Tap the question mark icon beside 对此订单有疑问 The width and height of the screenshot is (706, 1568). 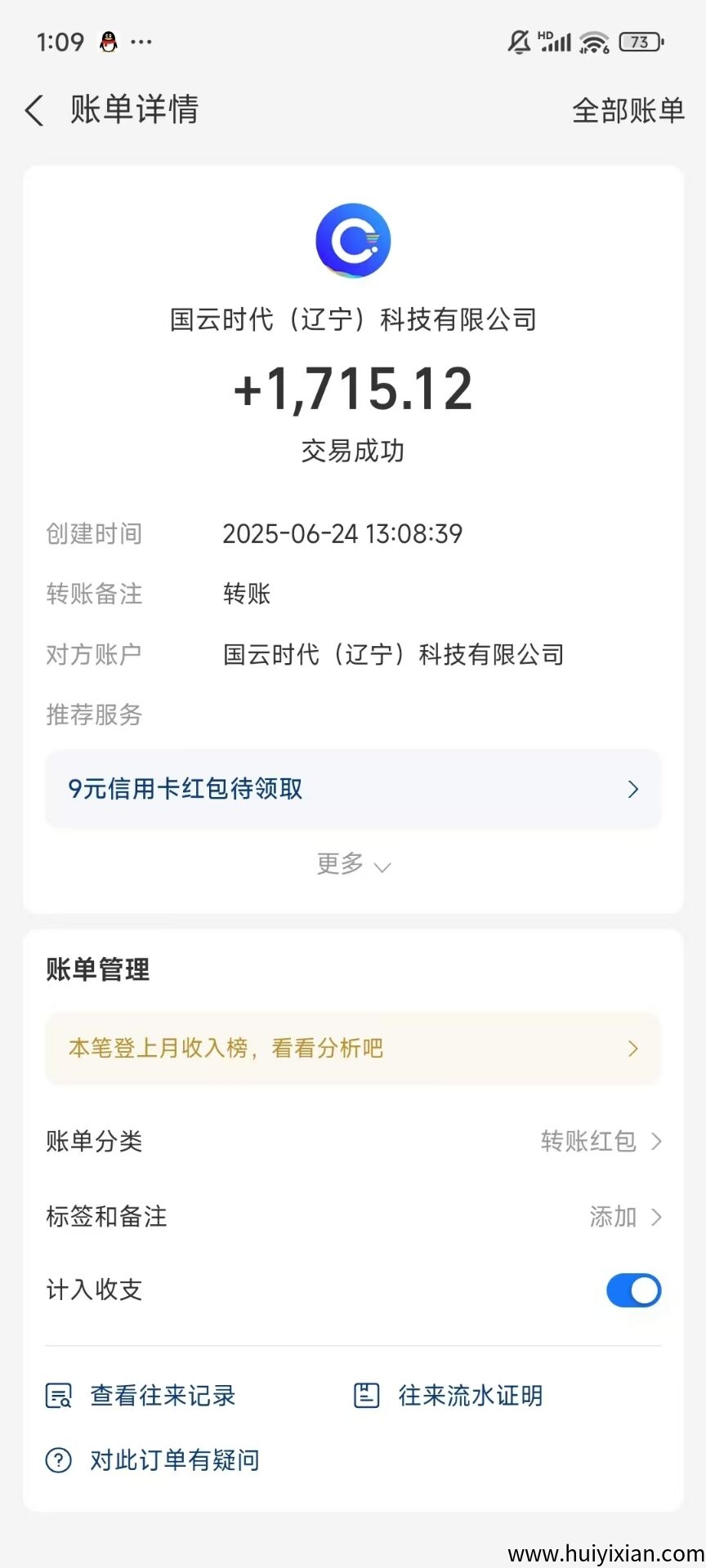point(57,1459)
